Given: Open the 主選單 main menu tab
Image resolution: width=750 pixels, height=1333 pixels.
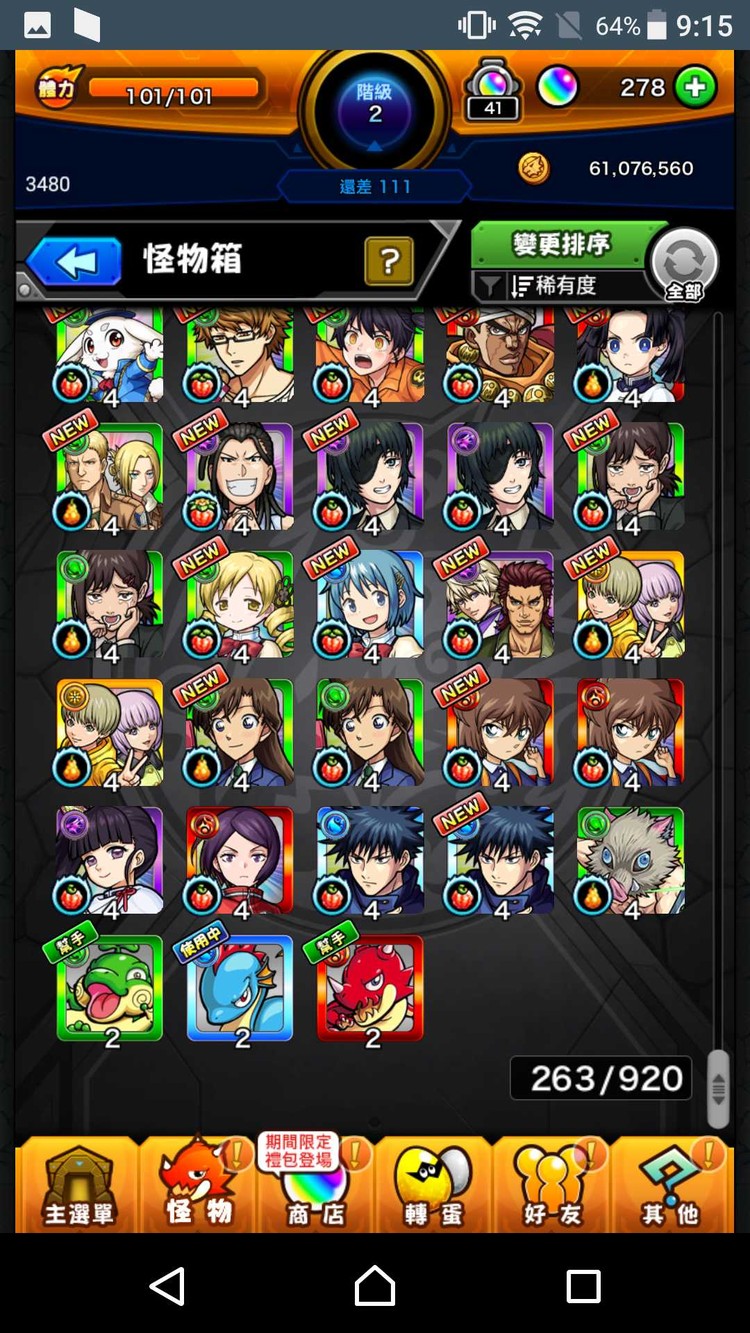Looking at the screenshot, I should click(x=78, y=1186).
